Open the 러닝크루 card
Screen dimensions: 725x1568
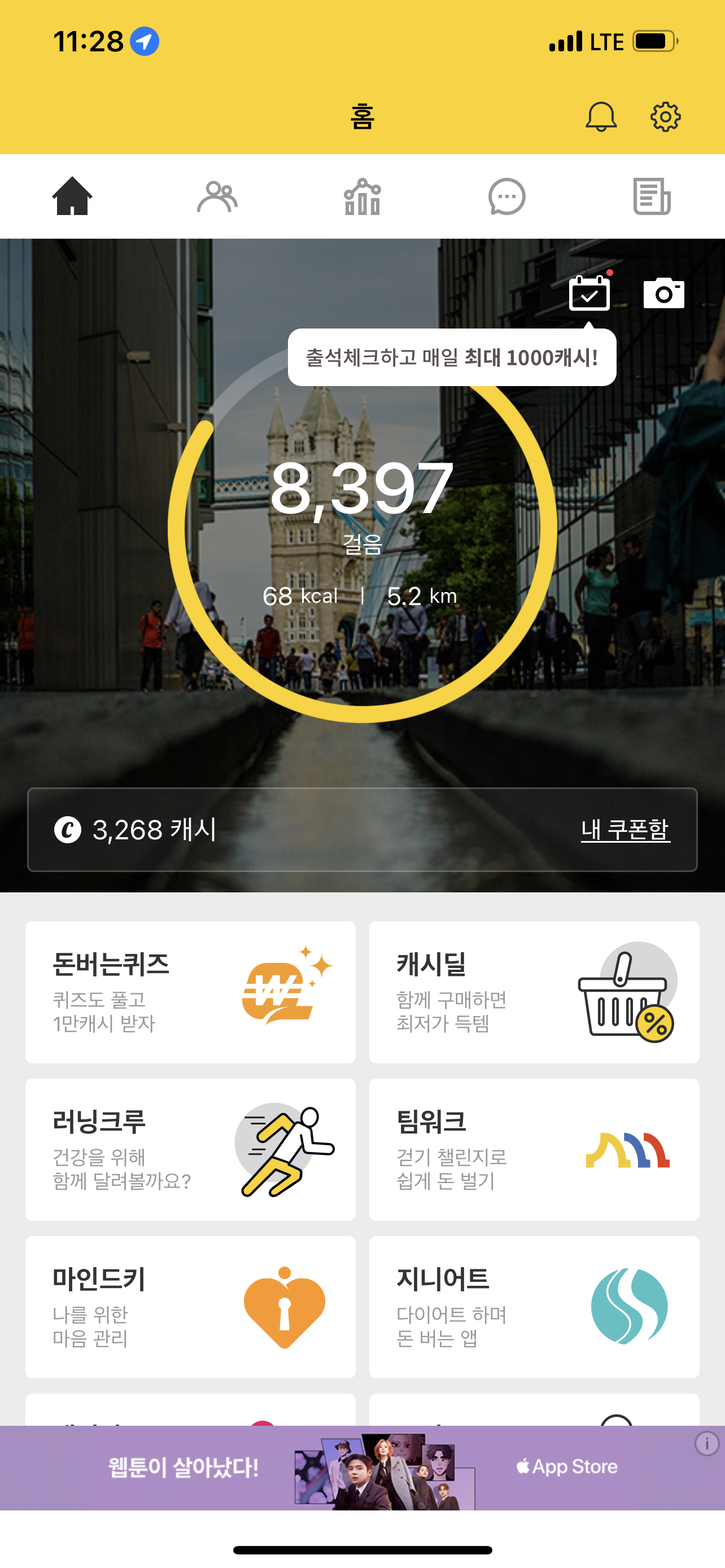coord(190,1149)
